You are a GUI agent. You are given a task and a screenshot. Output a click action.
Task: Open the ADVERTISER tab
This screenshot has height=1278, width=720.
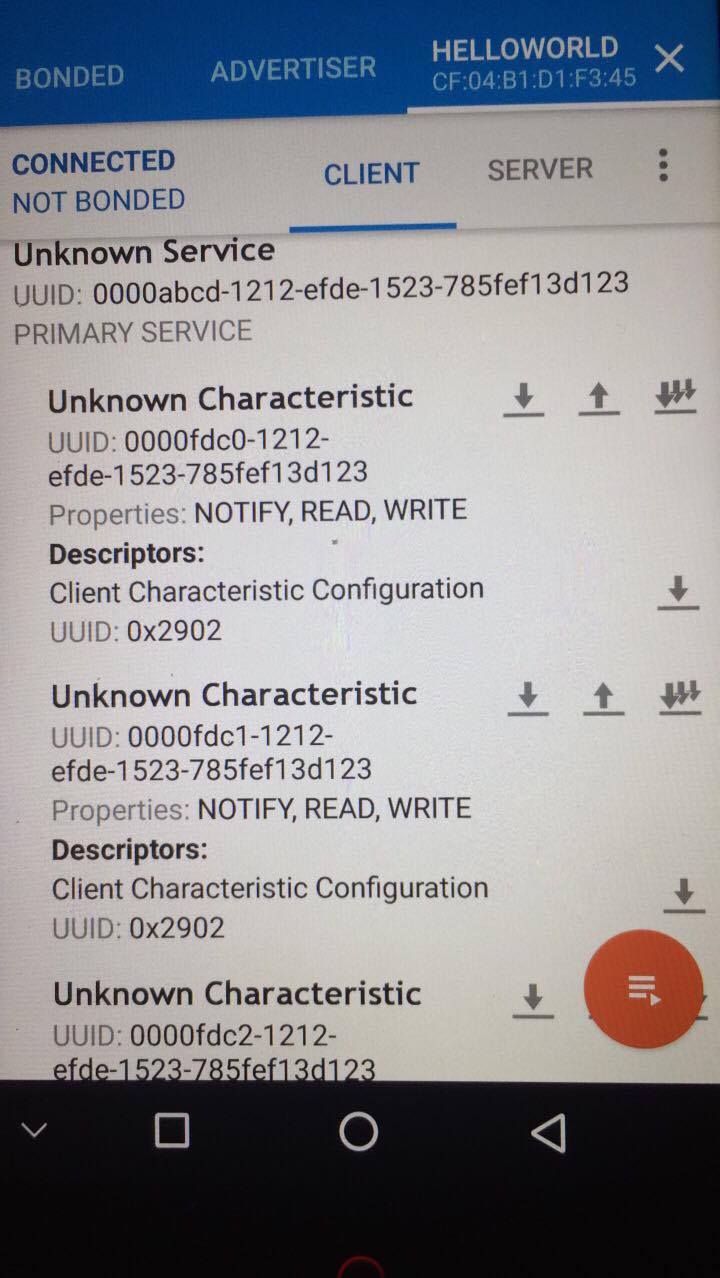291,67
